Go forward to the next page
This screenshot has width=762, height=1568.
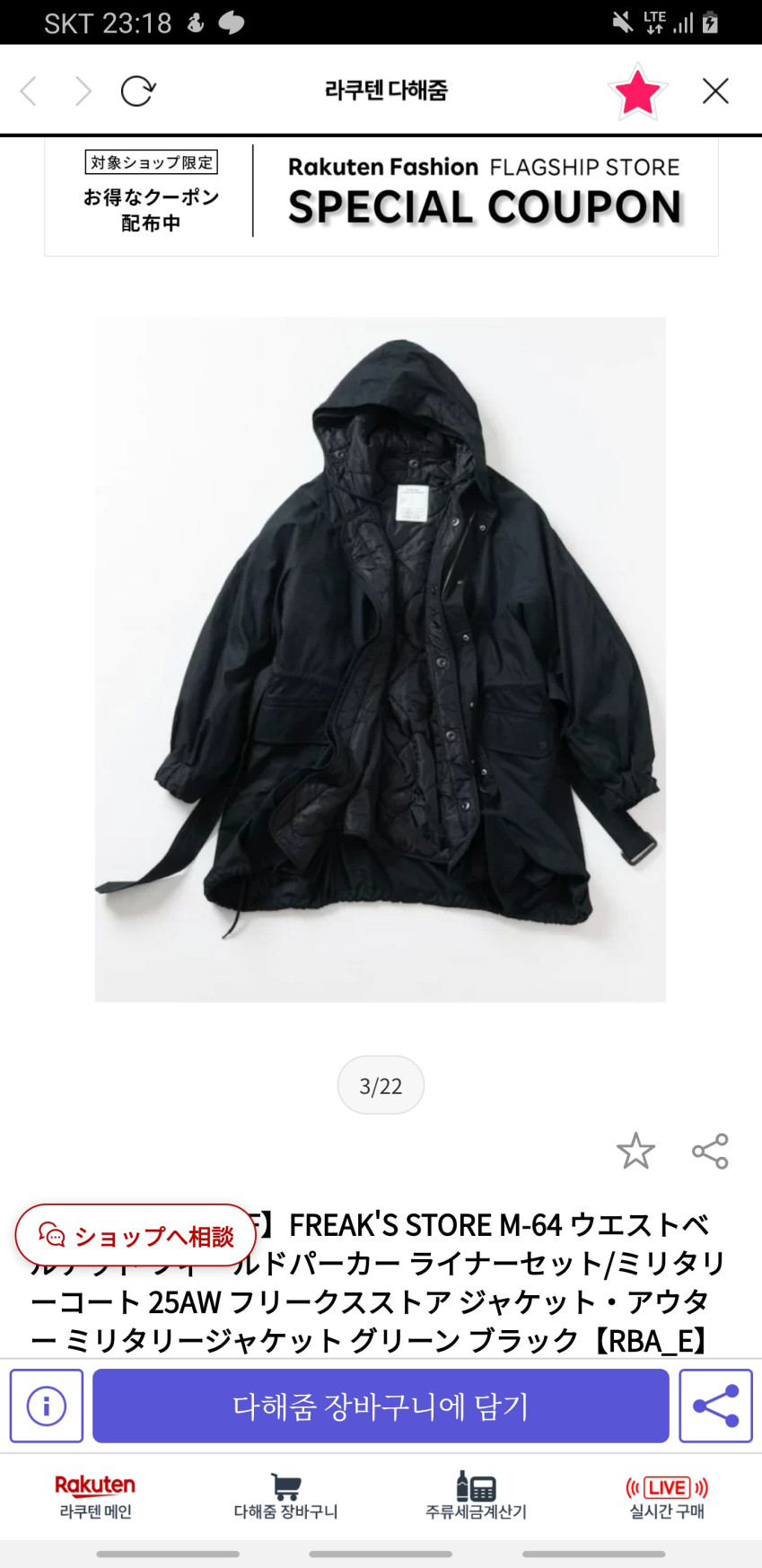click(83, 91)
